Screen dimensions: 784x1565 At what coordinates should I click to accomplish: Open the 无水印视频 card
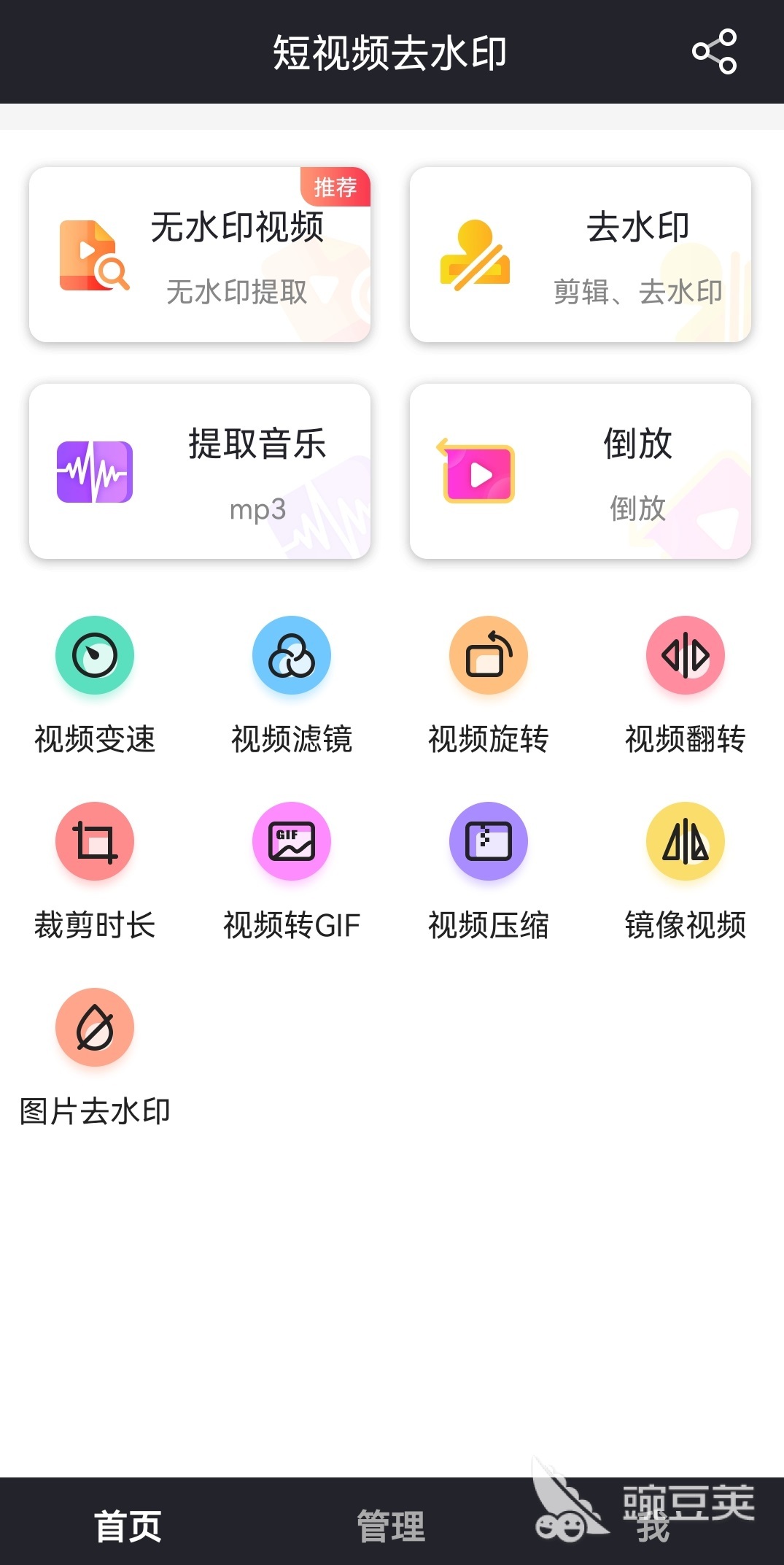coord(200,255)
